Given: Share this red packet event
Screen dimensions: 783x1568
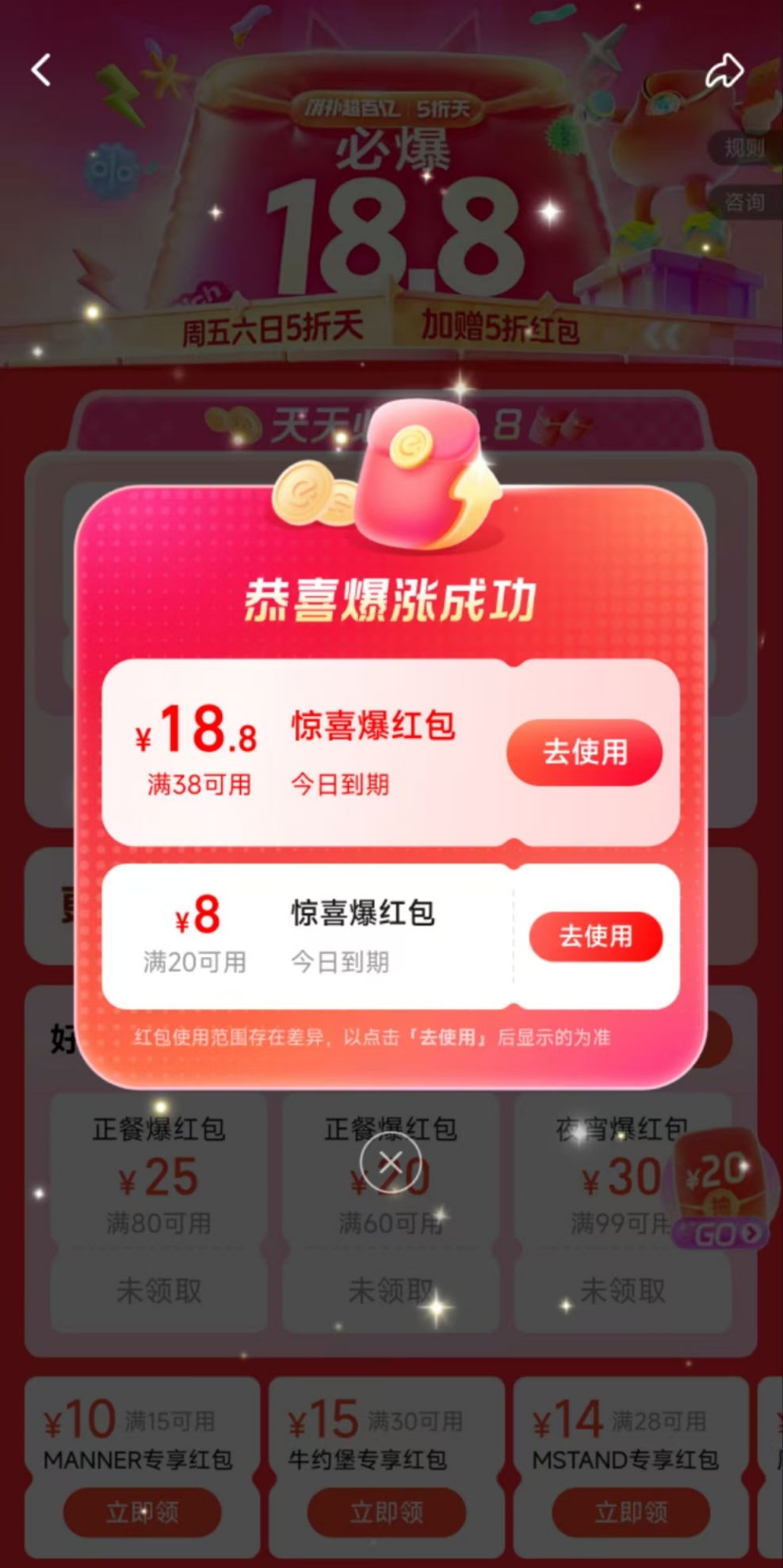Looking at the screenshot, I should coord(724,71).
